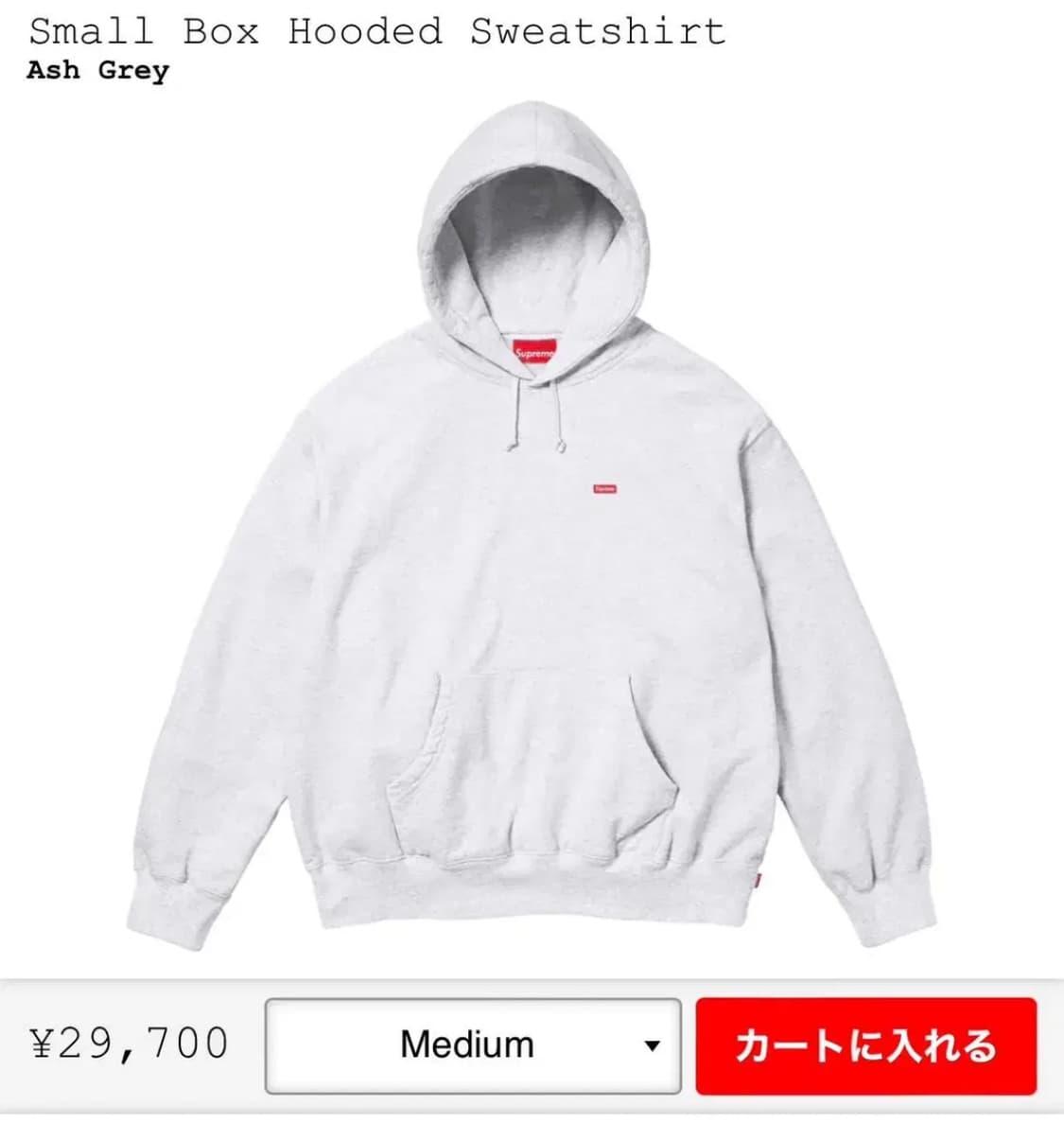Image resolution: width=1064 pixels, height=1123 pixels.
Task: Open the Small Box Hooded Sweatshirt title link
Action: pos(375,31)
